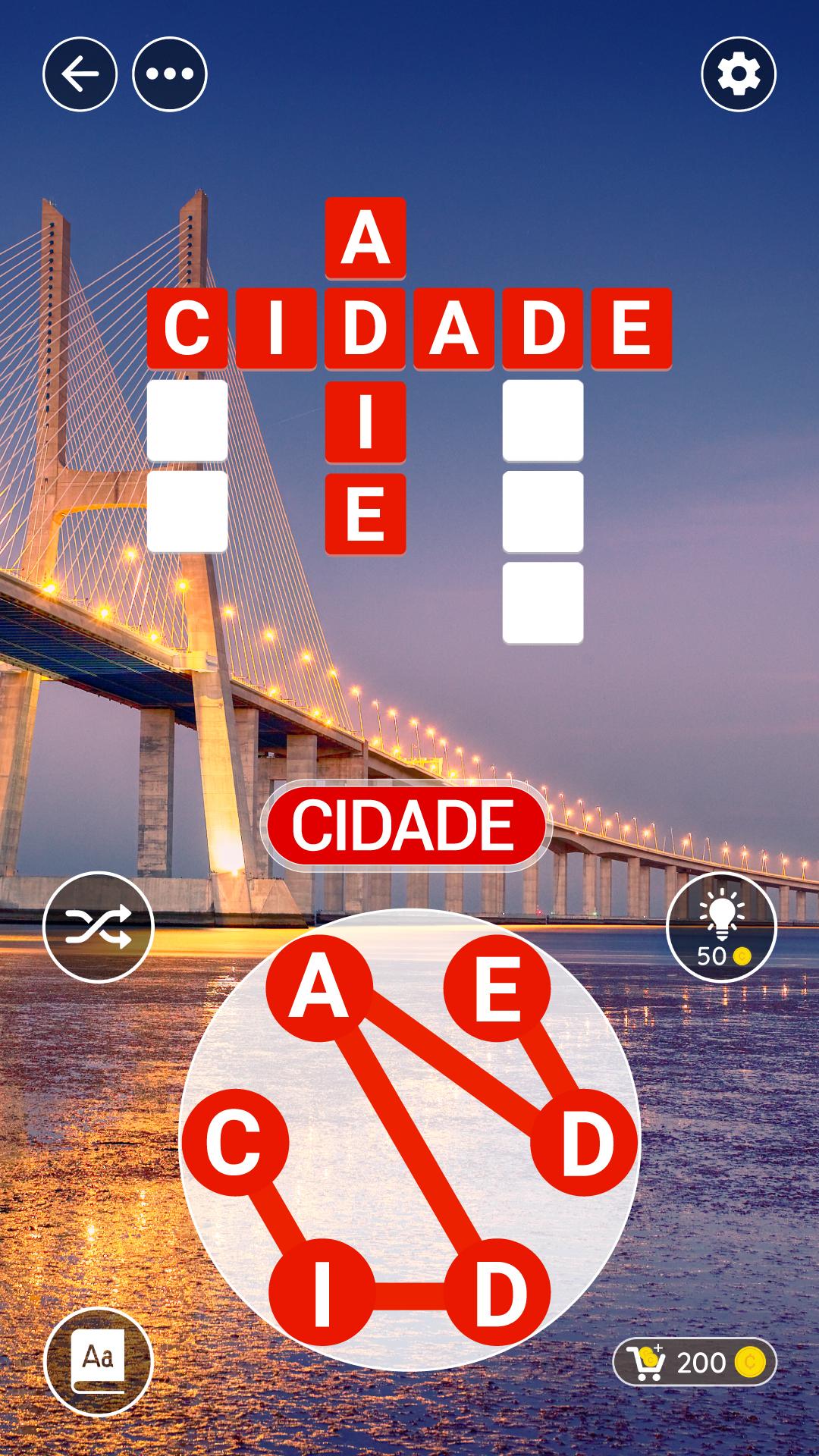Select letter A on the wheel
The height and width of the screenshot is (1456, 819).
pyautogui.click(x=318, y=987)
